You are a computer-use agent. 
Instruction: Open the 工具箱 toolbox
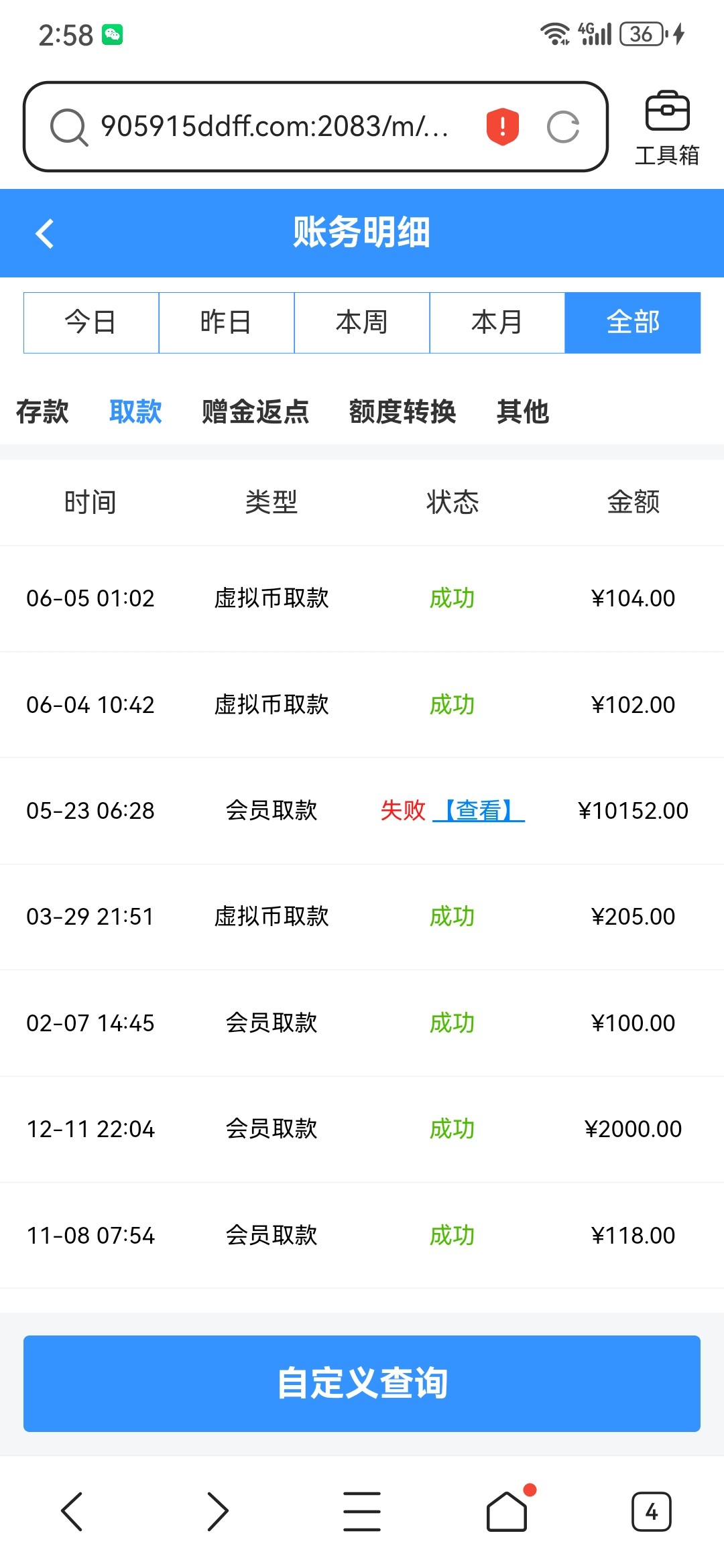(667, 128)
